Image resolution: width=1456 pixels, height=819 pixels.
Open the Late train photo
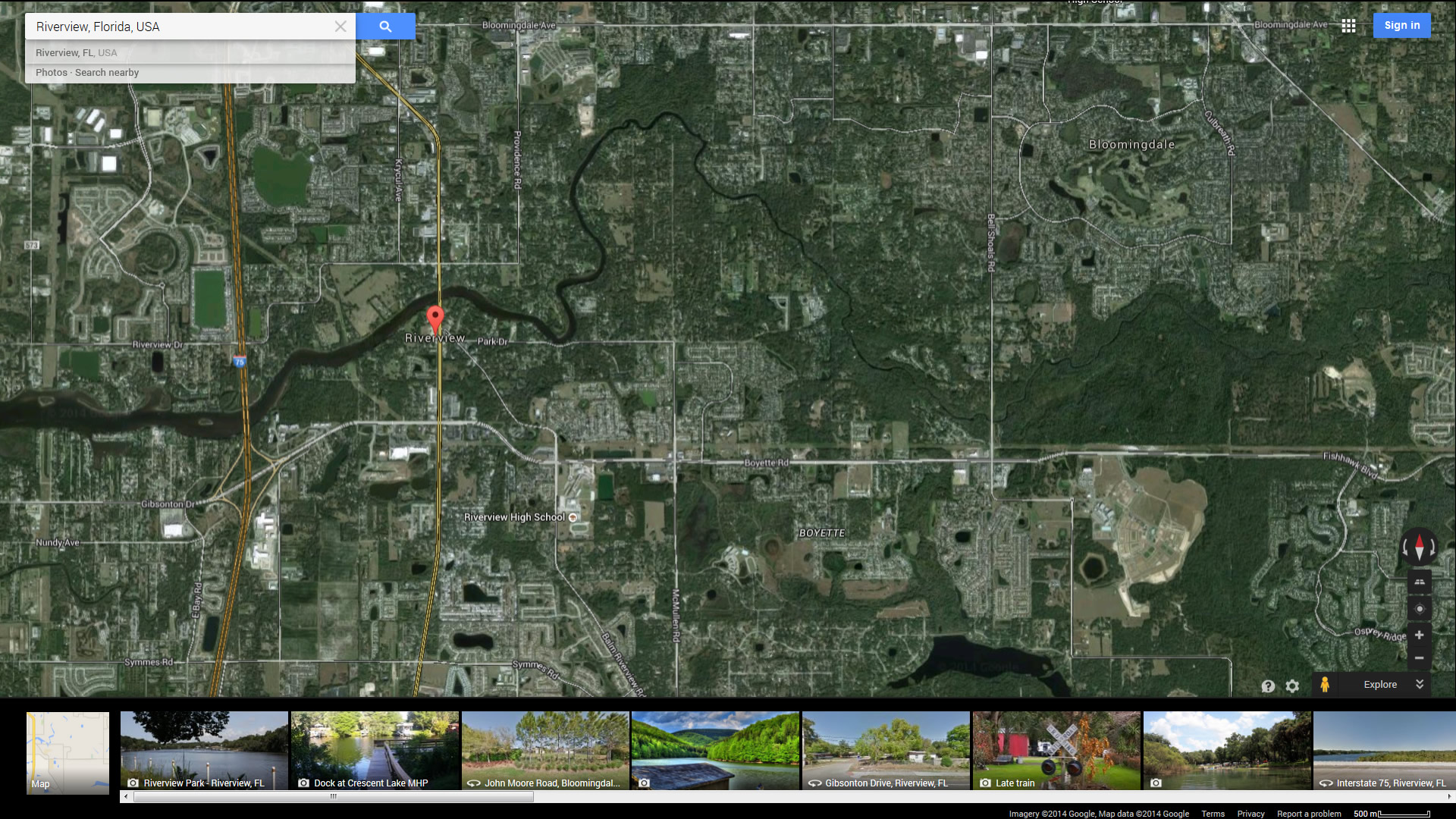tap(1056, 751)
